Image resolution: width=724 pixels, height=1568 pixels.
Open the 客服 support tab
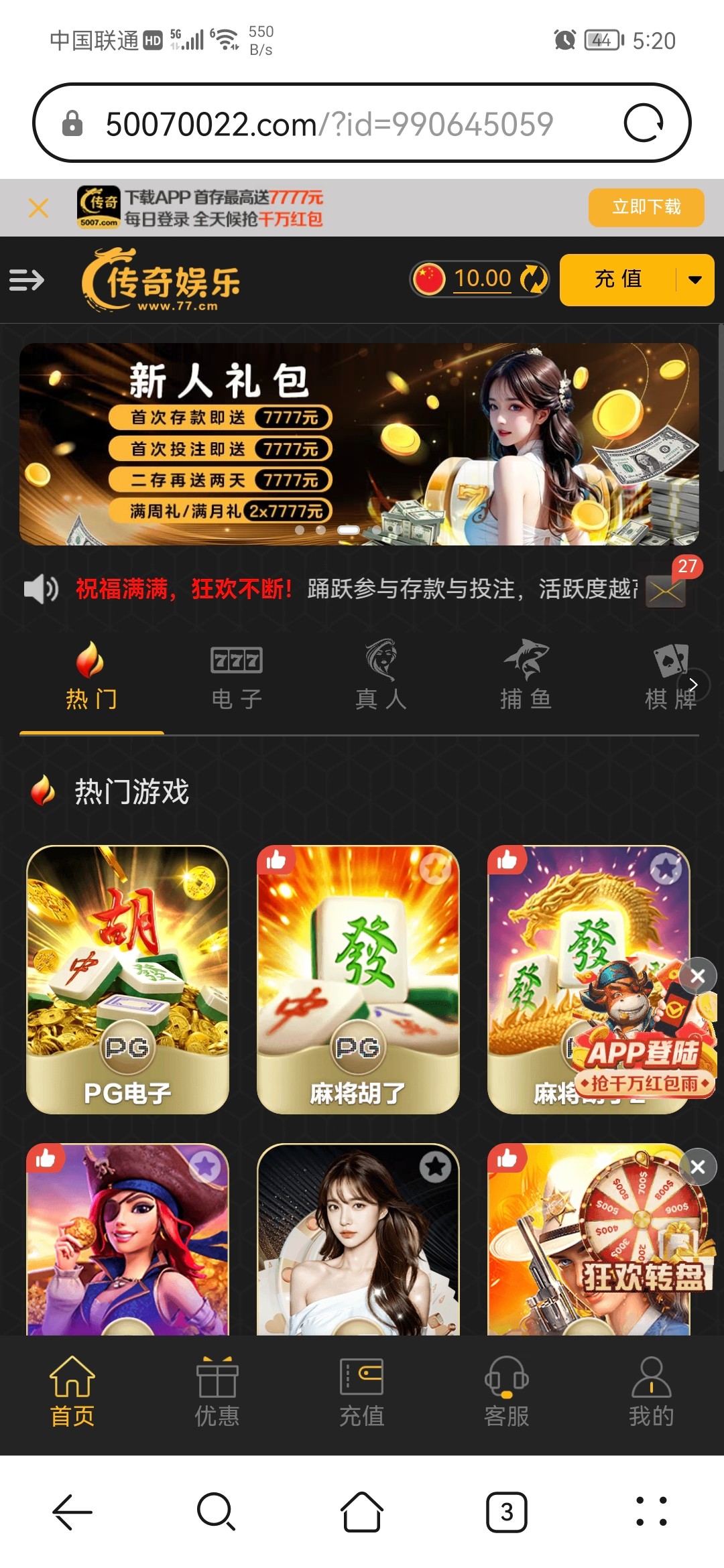click(506, 1391)
